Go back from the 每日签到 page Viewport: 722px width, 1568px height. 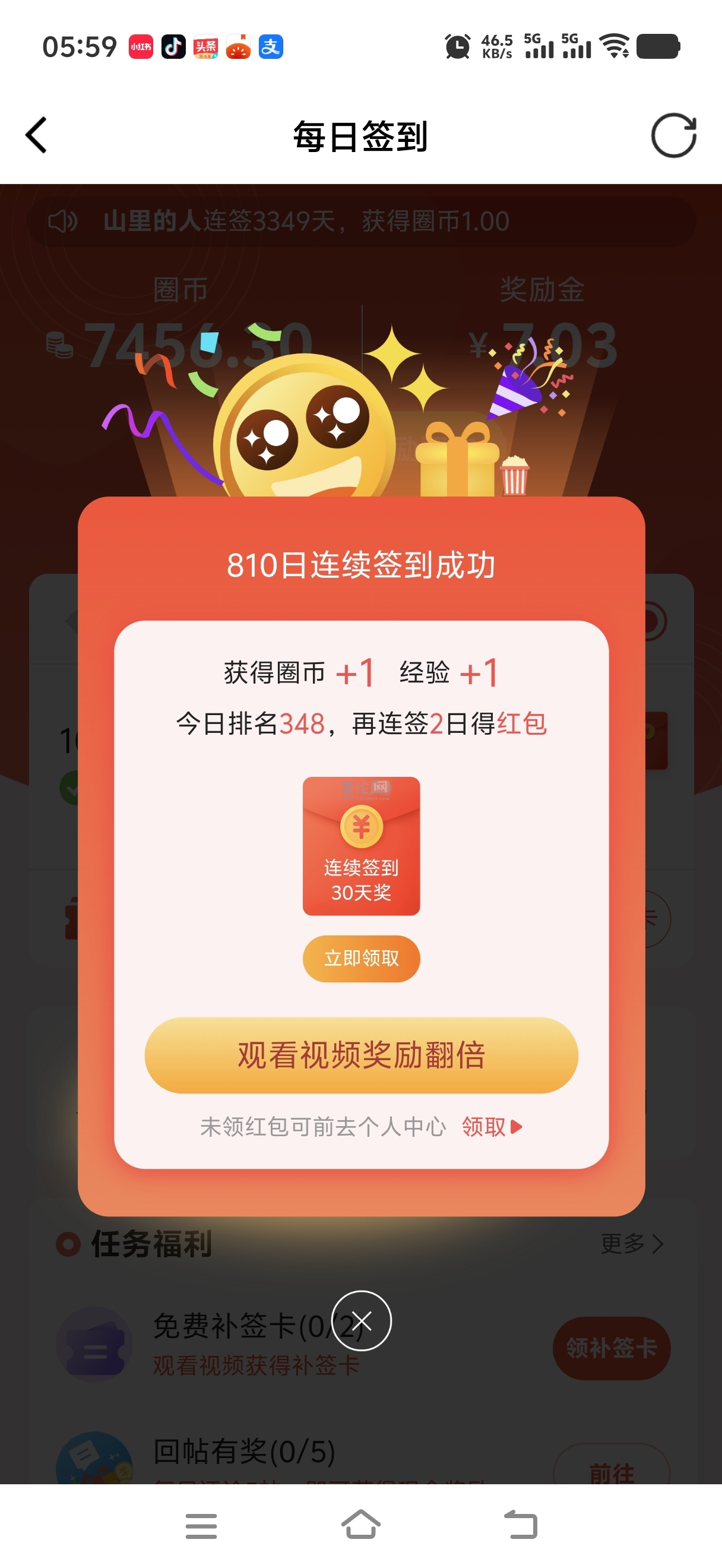(x=36, y=135)
